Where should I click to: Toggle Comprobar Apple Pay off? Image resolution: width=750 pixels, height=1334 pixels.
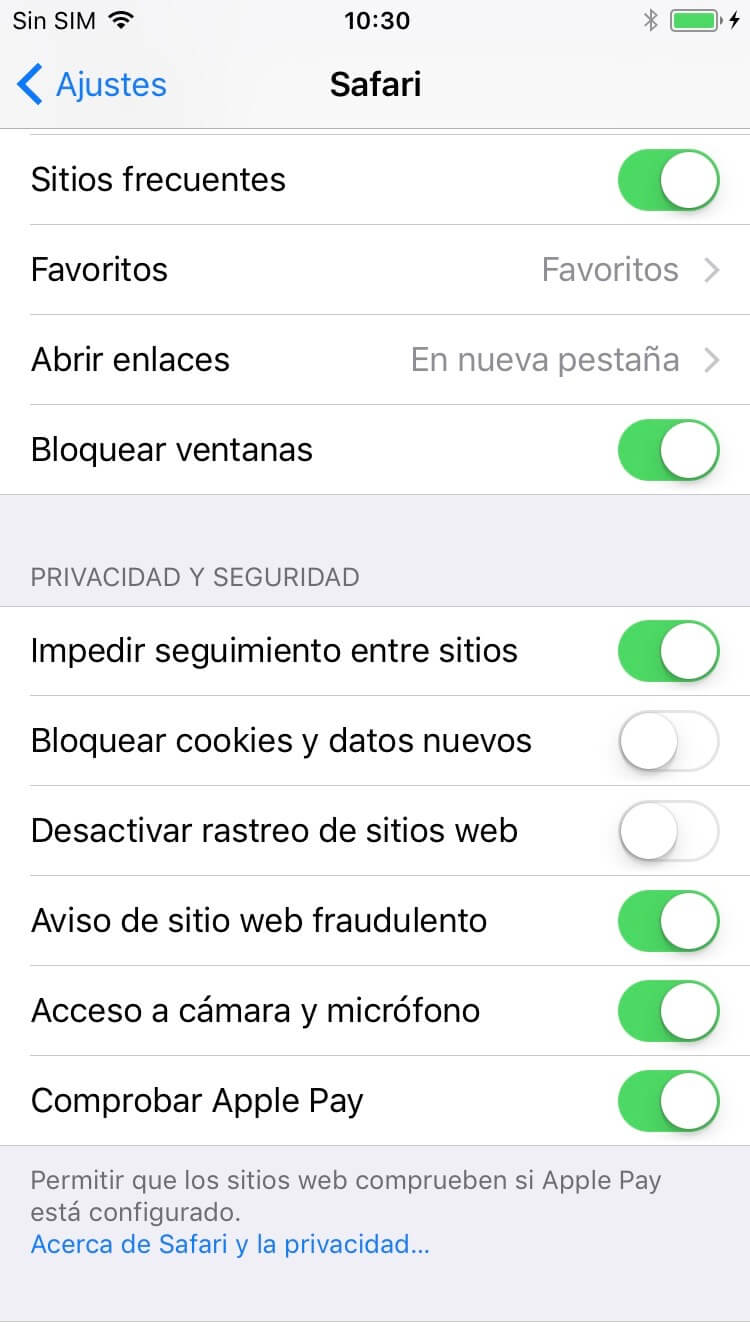668,1101
